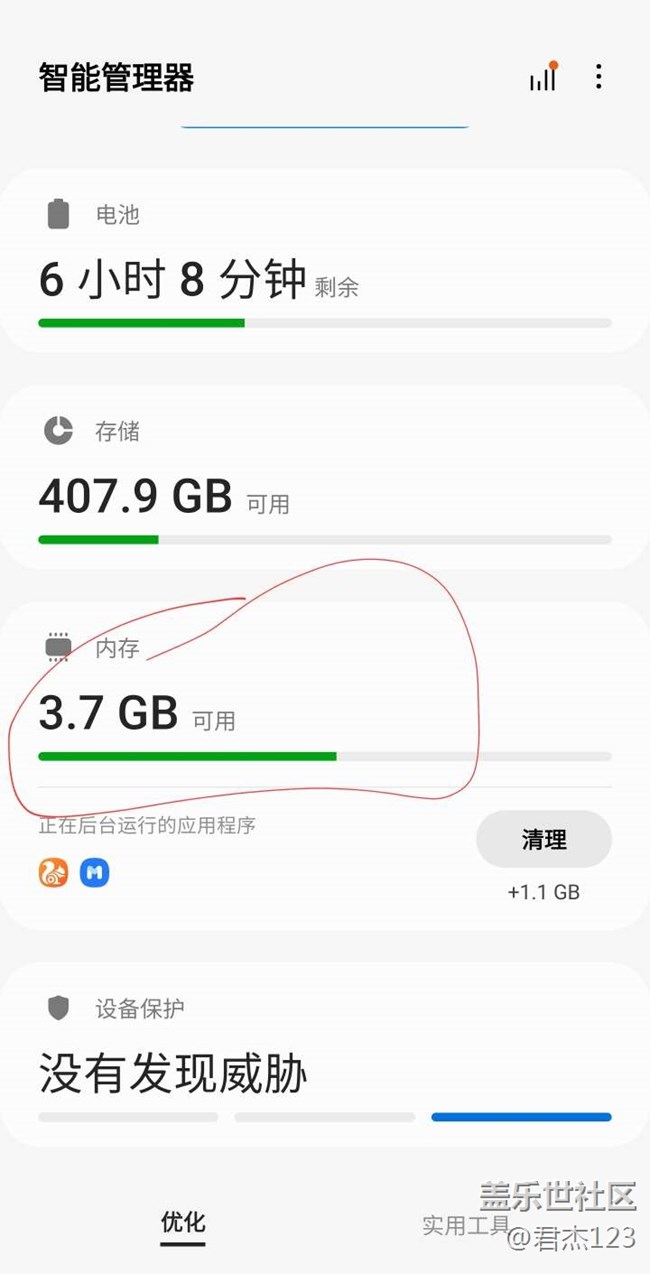The height and width of the screenshot is (1274, 650).
Task: Open the more options overflow menu
Action: tap(598, 77)
